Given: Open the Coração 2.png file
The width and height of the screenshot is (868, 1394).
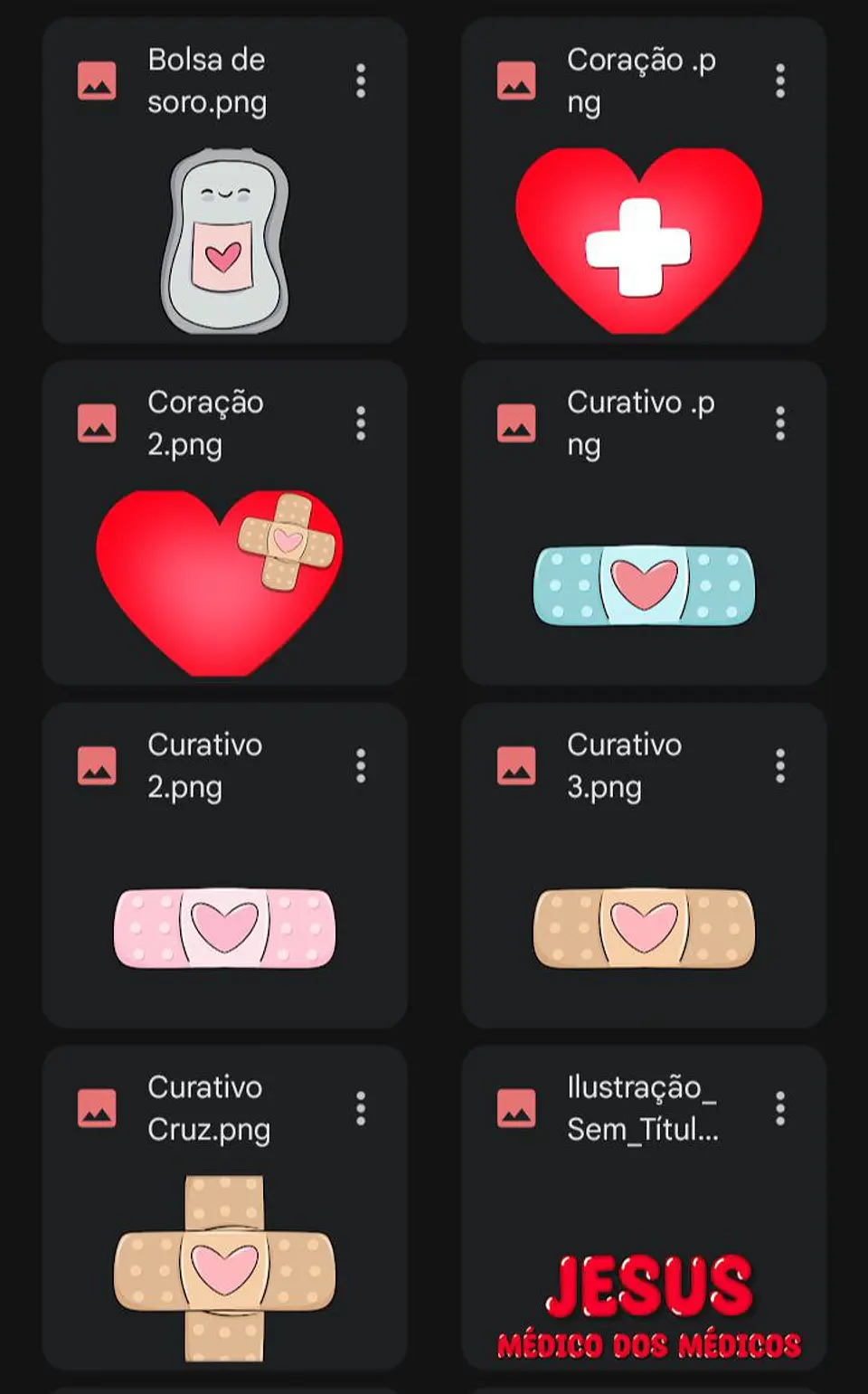Looking at the screenshot, I should click(224, 523).
